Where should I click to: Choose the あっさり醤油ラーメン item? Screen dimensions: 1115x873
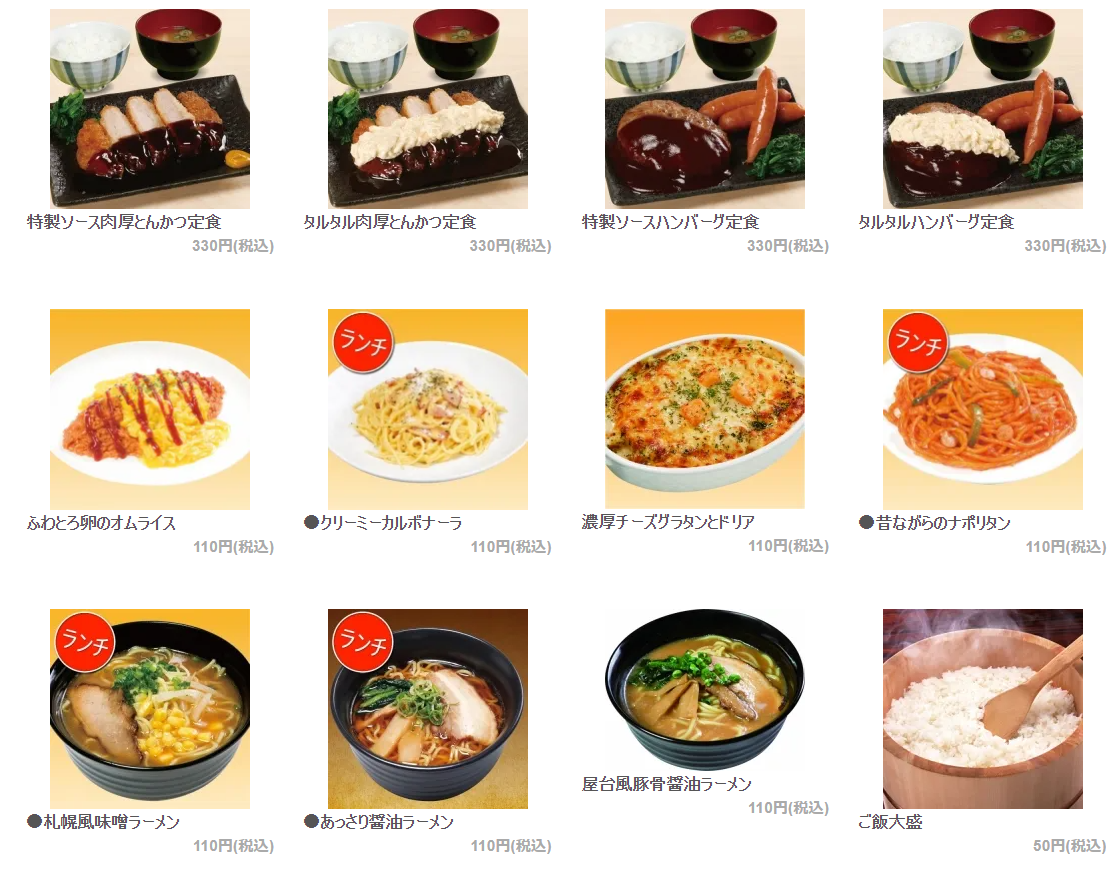[x=427, y=710]
